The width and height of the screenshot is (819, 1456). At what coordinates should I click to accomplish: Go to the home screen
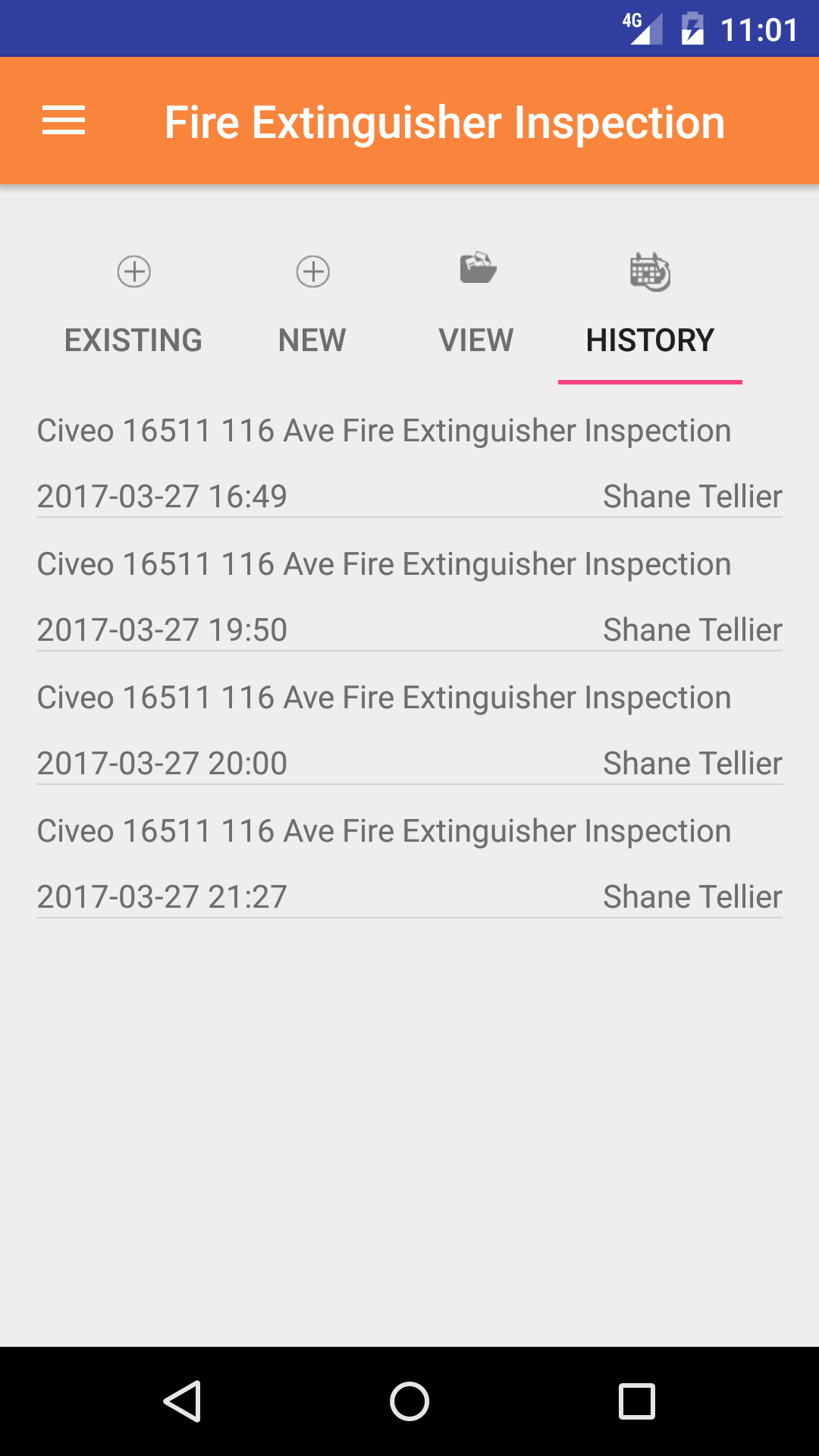tap(409, 1401)
